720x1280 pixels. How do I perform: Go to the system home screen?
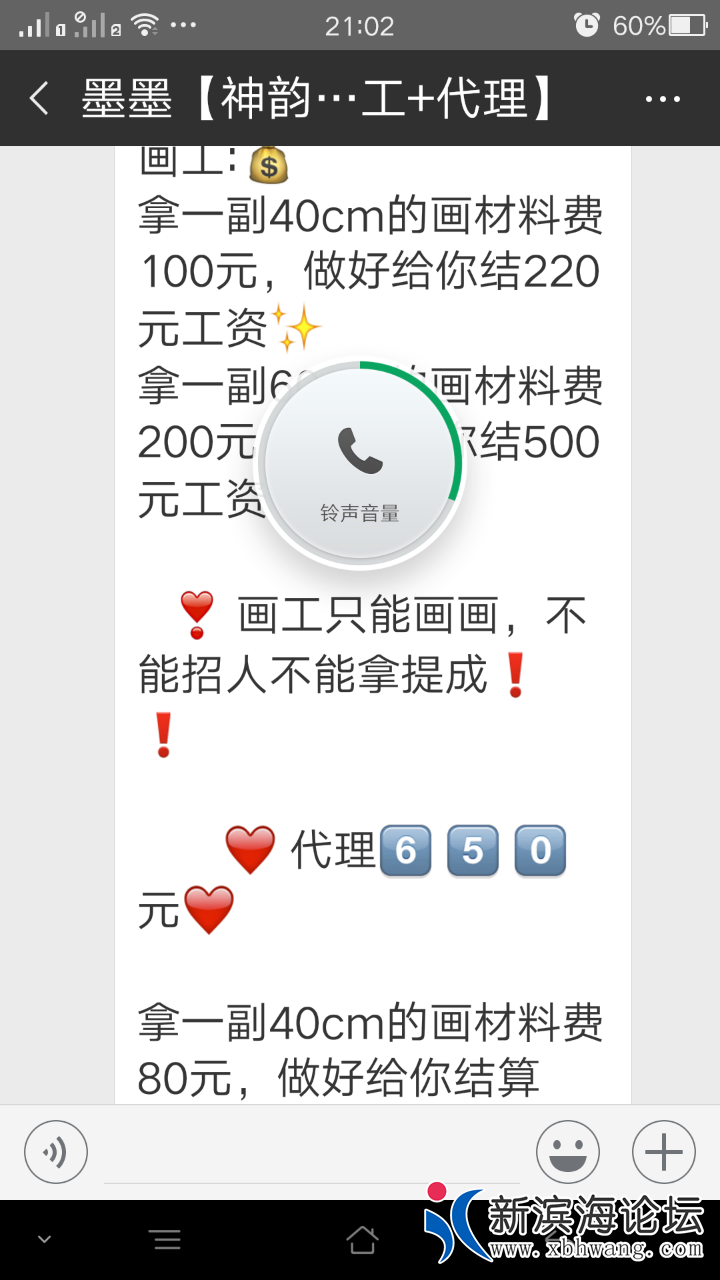tap(361, 1241)
